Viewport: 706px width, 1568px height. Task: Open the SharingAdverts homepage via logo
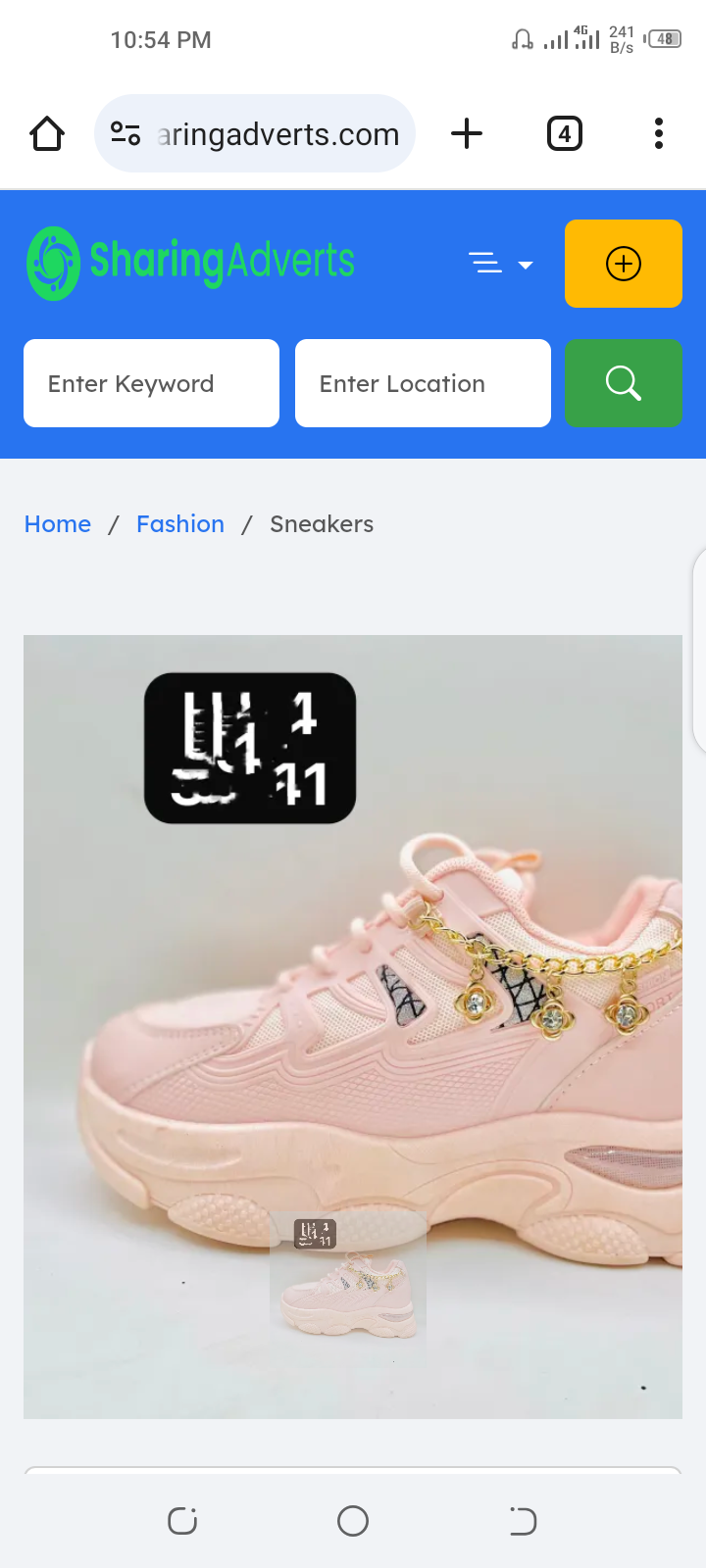(x=191, y=263)
